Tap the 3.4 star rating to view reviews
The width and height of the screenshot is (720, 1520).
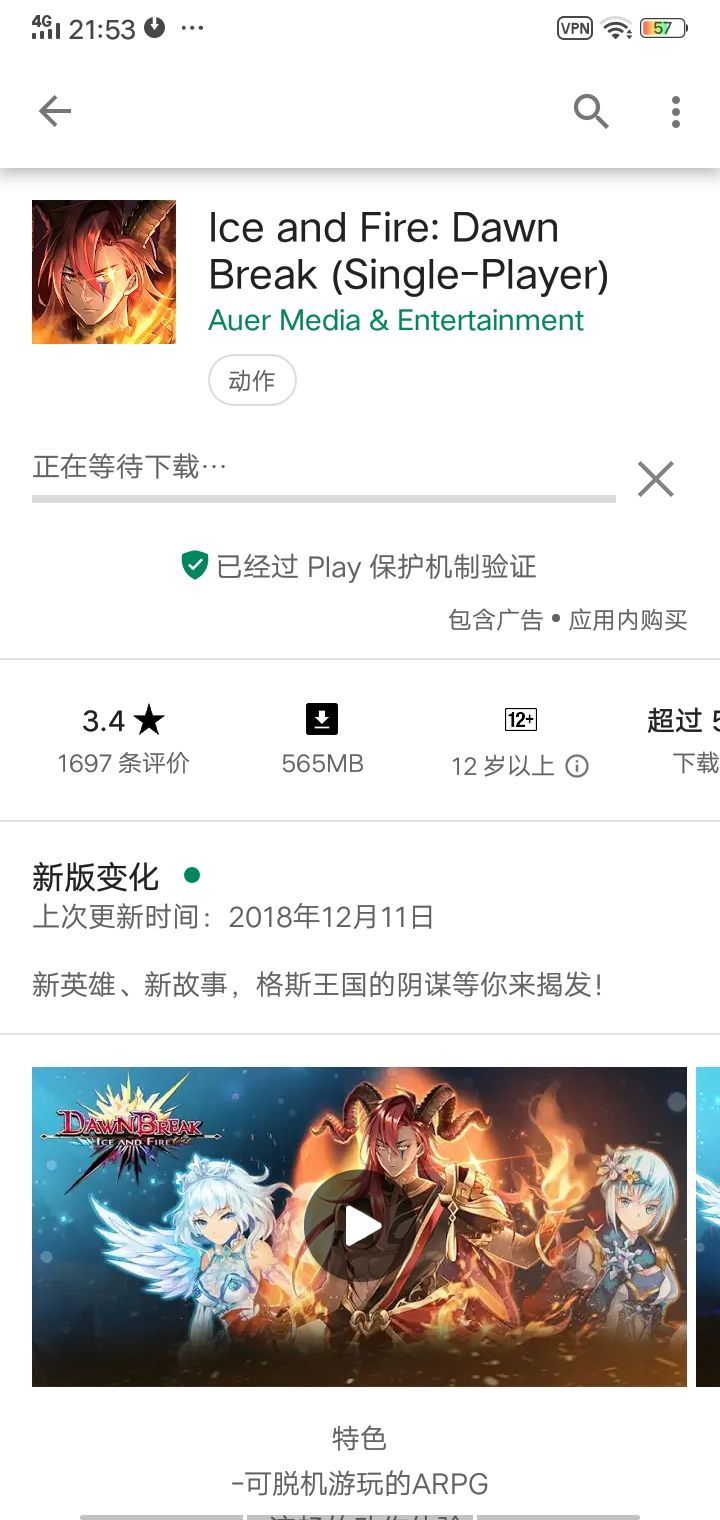point(122,719)
